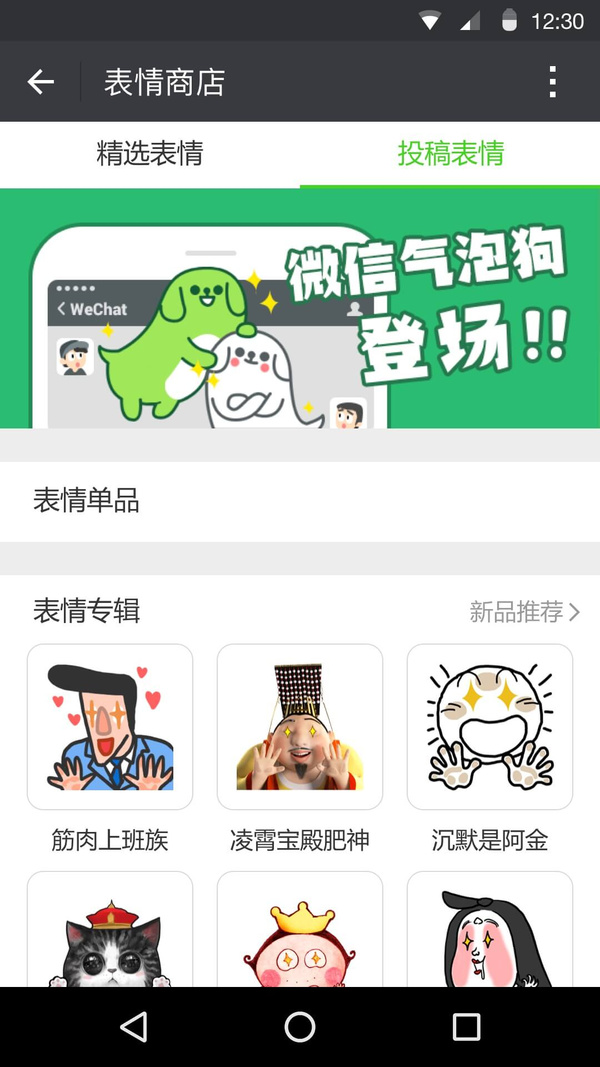This screenshot has width=600, height=1067.
Task: View the 凌霄宝殿肥神 sticker pack
Action: (300, 727)
